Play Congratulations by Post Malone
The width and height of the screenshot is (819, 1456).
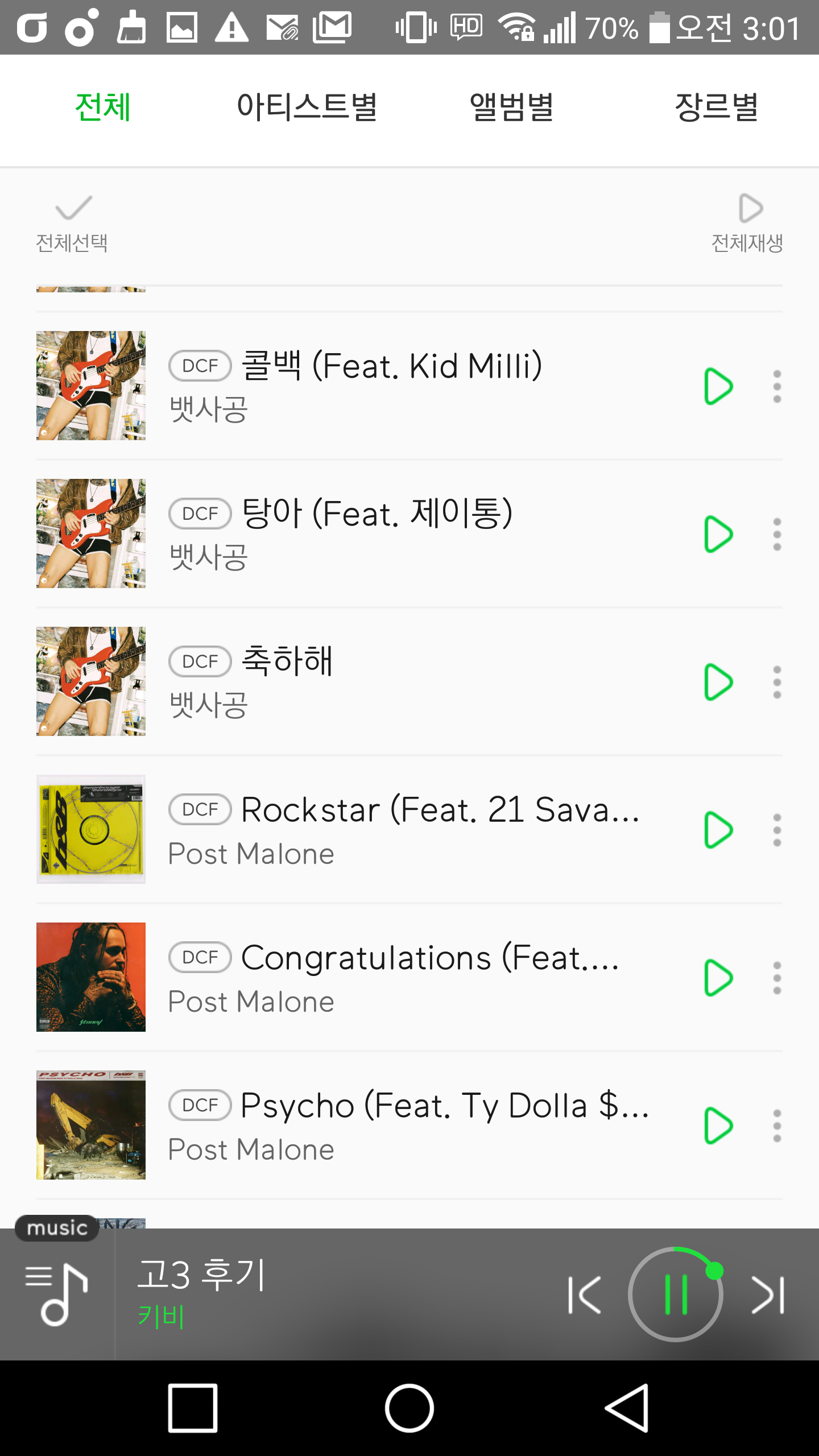click(x=718, y=978)
